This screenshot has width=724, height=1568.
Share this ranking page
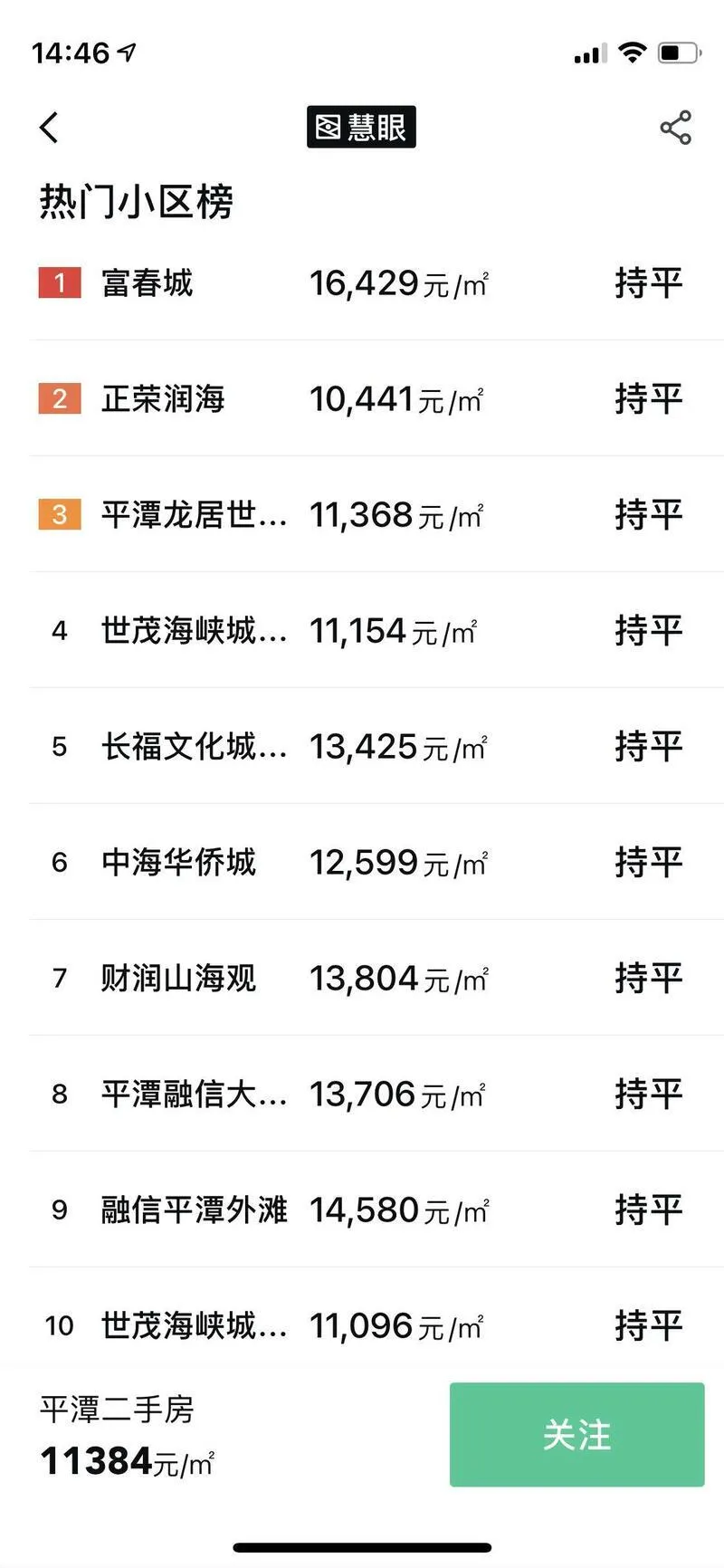click(675, 128)
